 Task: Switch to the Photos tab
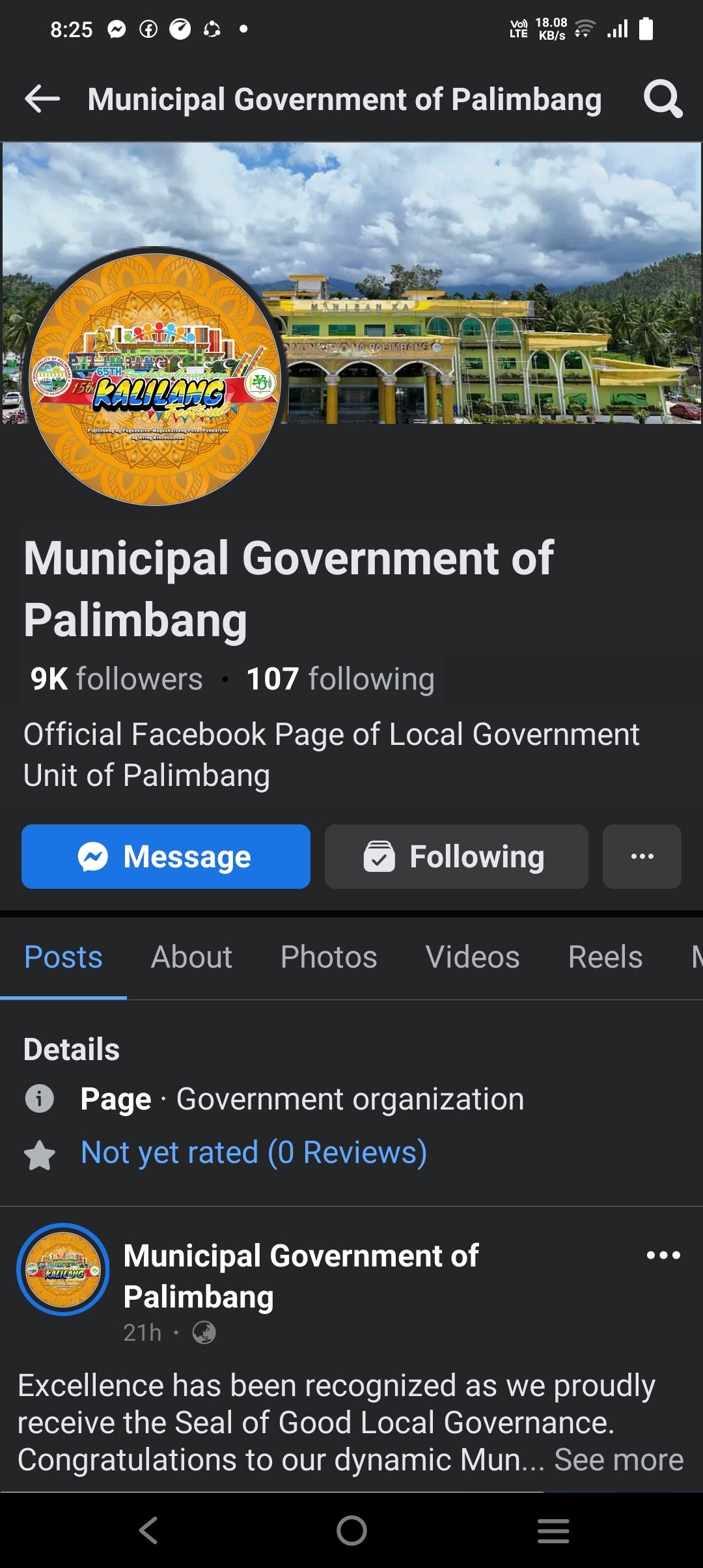329,957
